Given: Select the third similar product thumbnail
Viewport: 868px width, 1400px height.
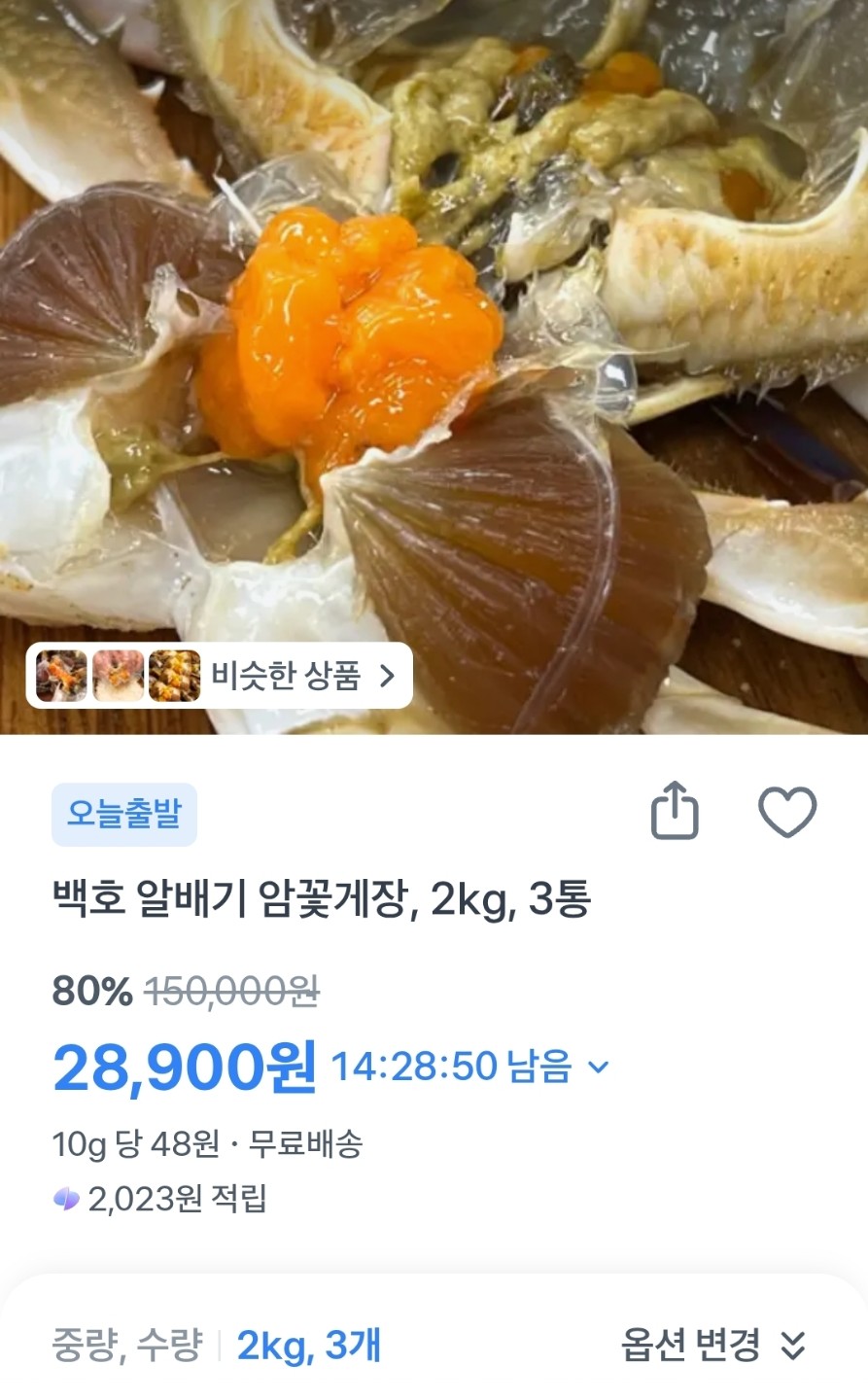Looking at the screenshot, I should coord(172,678).
